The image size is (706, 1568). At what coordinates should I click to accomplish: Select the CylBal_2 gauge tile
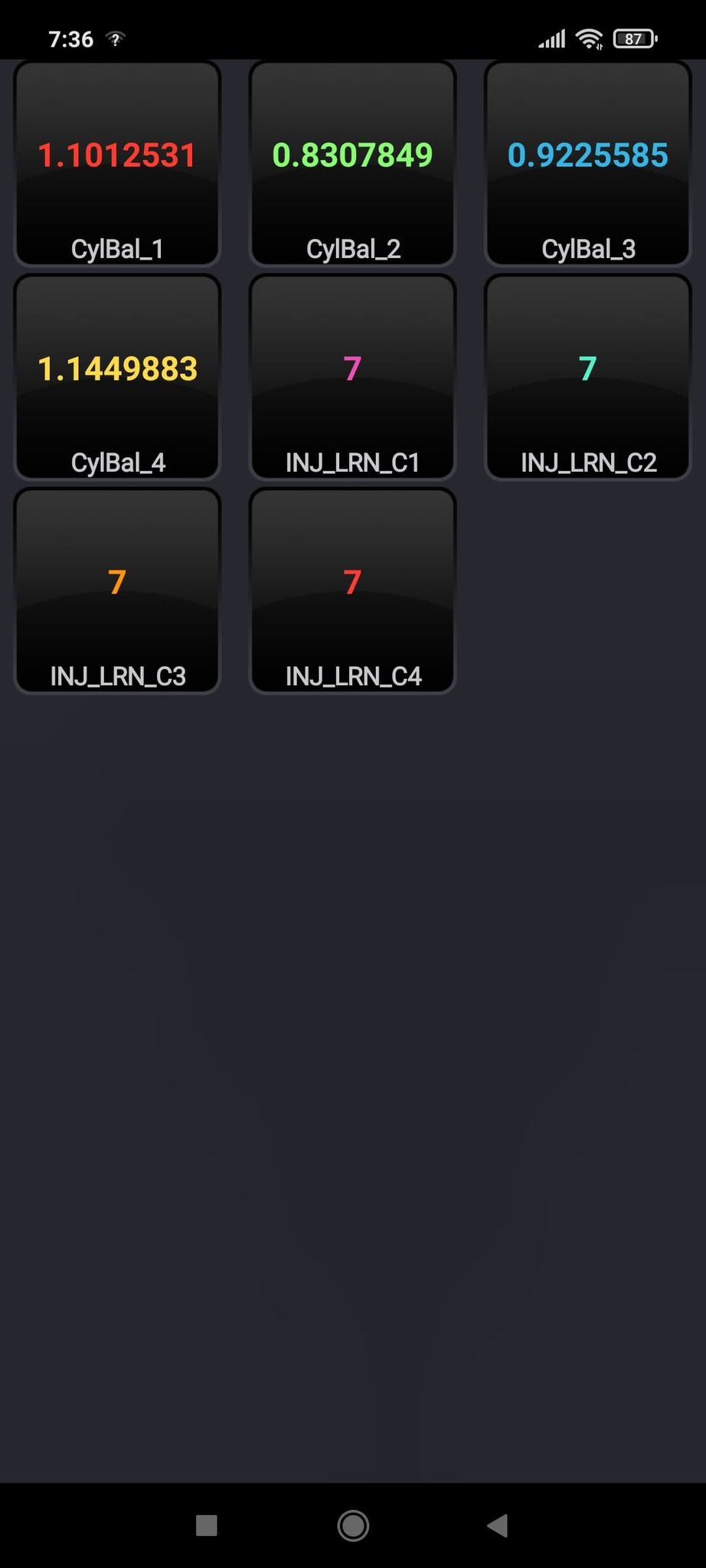click(352, 164)
